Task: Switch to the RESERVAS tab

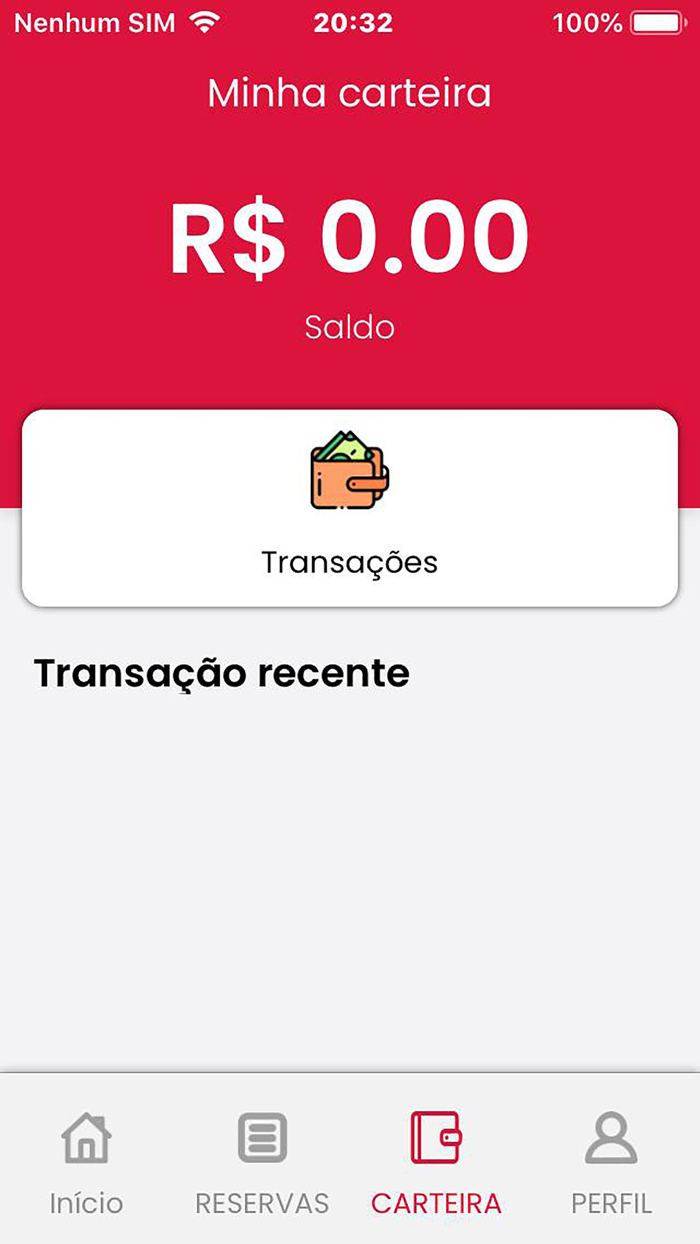Action: 262,1162
